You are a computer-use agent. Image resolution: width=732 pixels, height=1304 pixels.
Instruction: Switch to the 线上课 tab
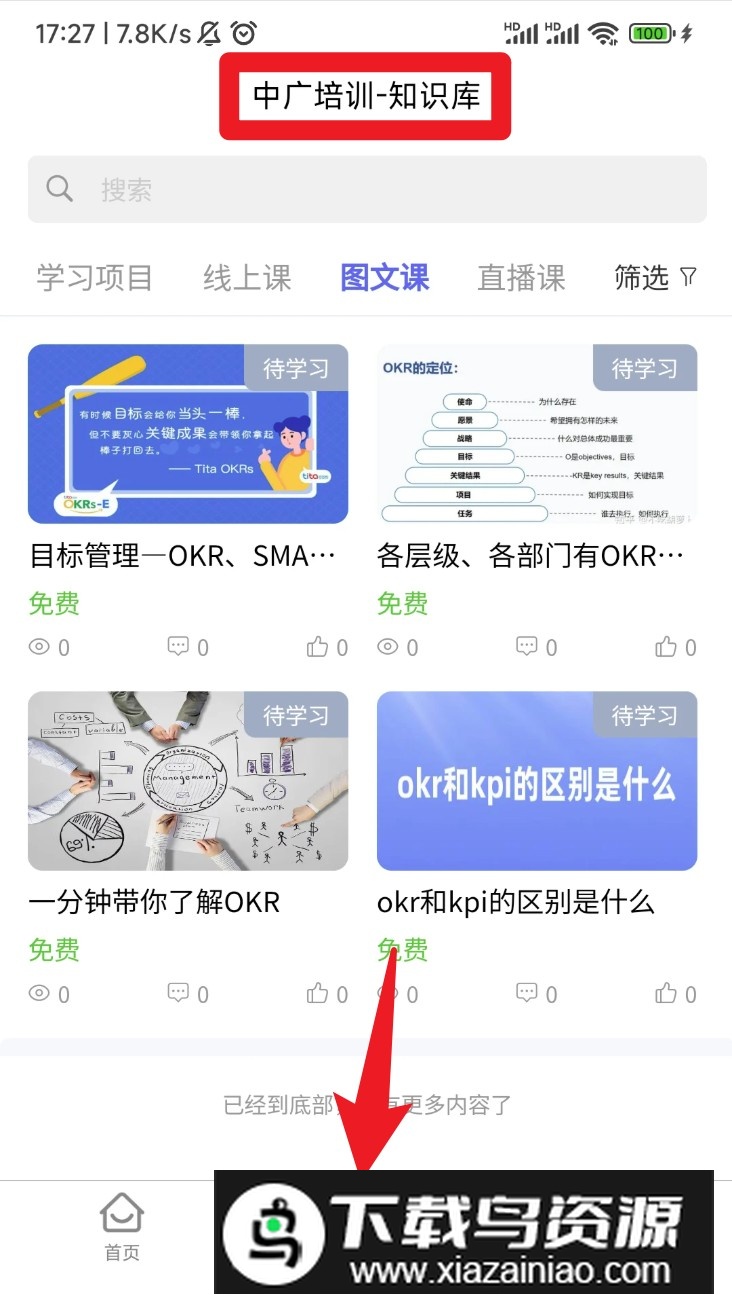click(247, 277)
